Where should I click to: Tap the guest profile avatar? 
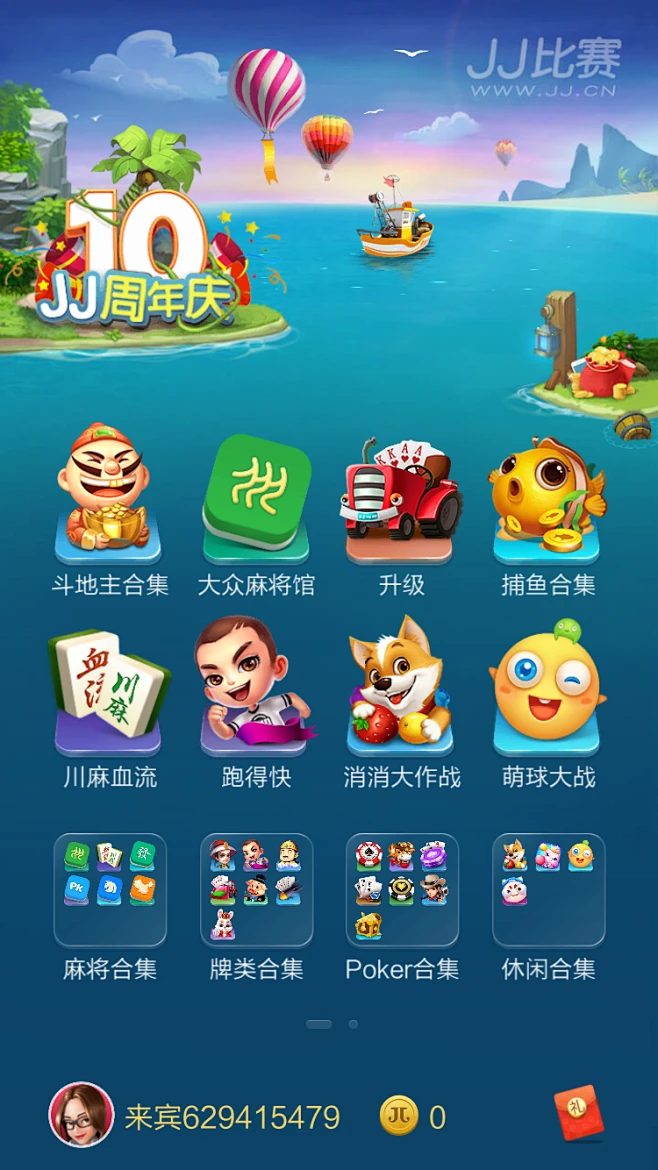pyautogui.click(x=81, y=1115)
